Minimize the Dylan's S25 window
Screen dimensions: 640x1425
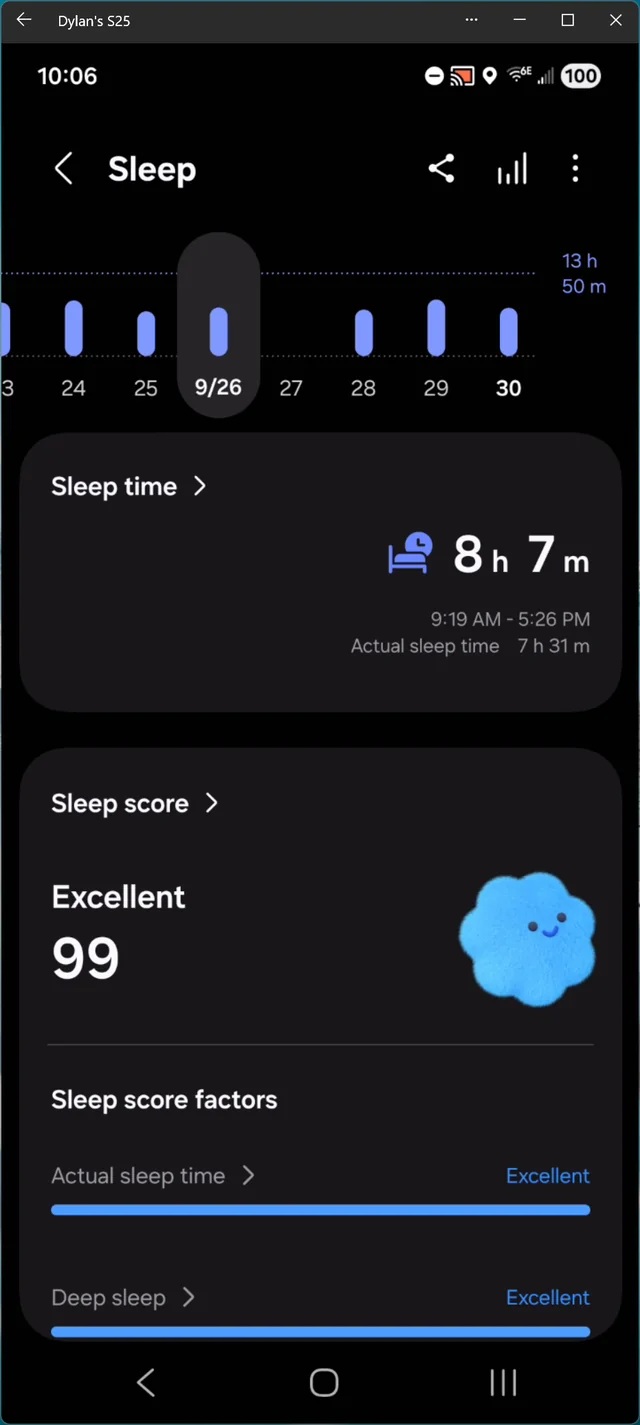click(519, 20)
